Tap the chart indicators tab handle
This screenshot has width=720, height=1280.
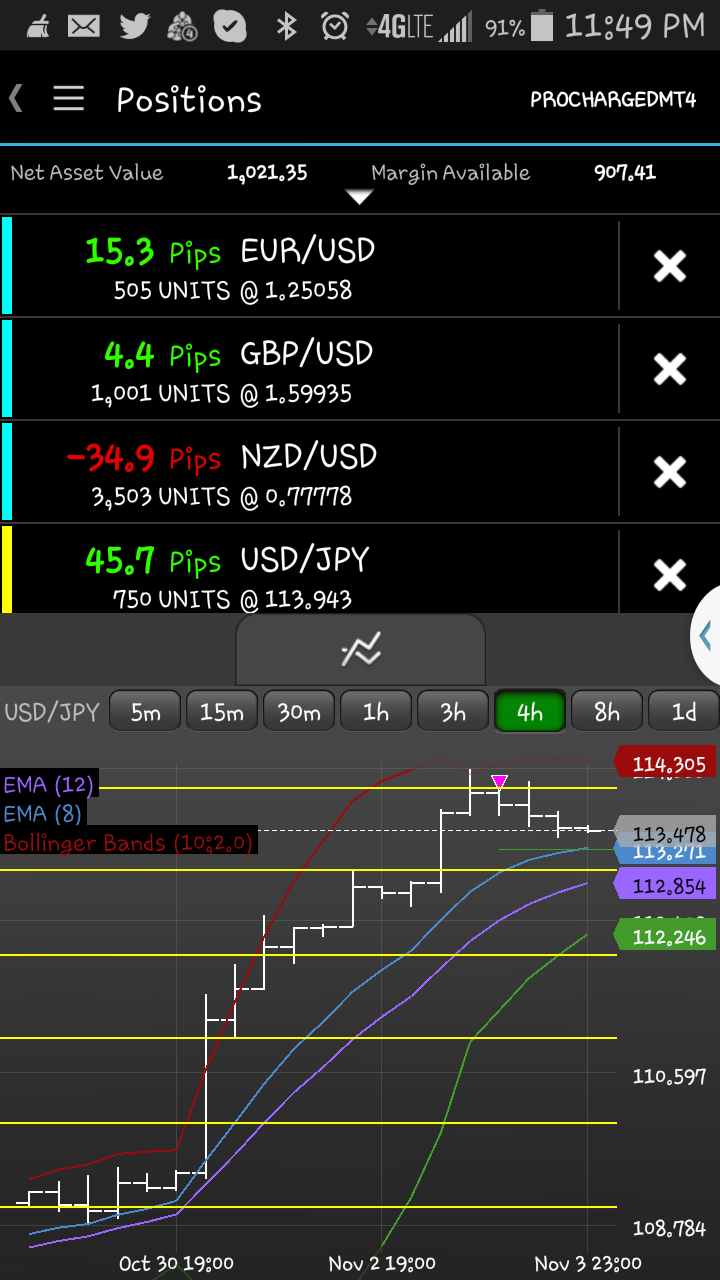360,651
